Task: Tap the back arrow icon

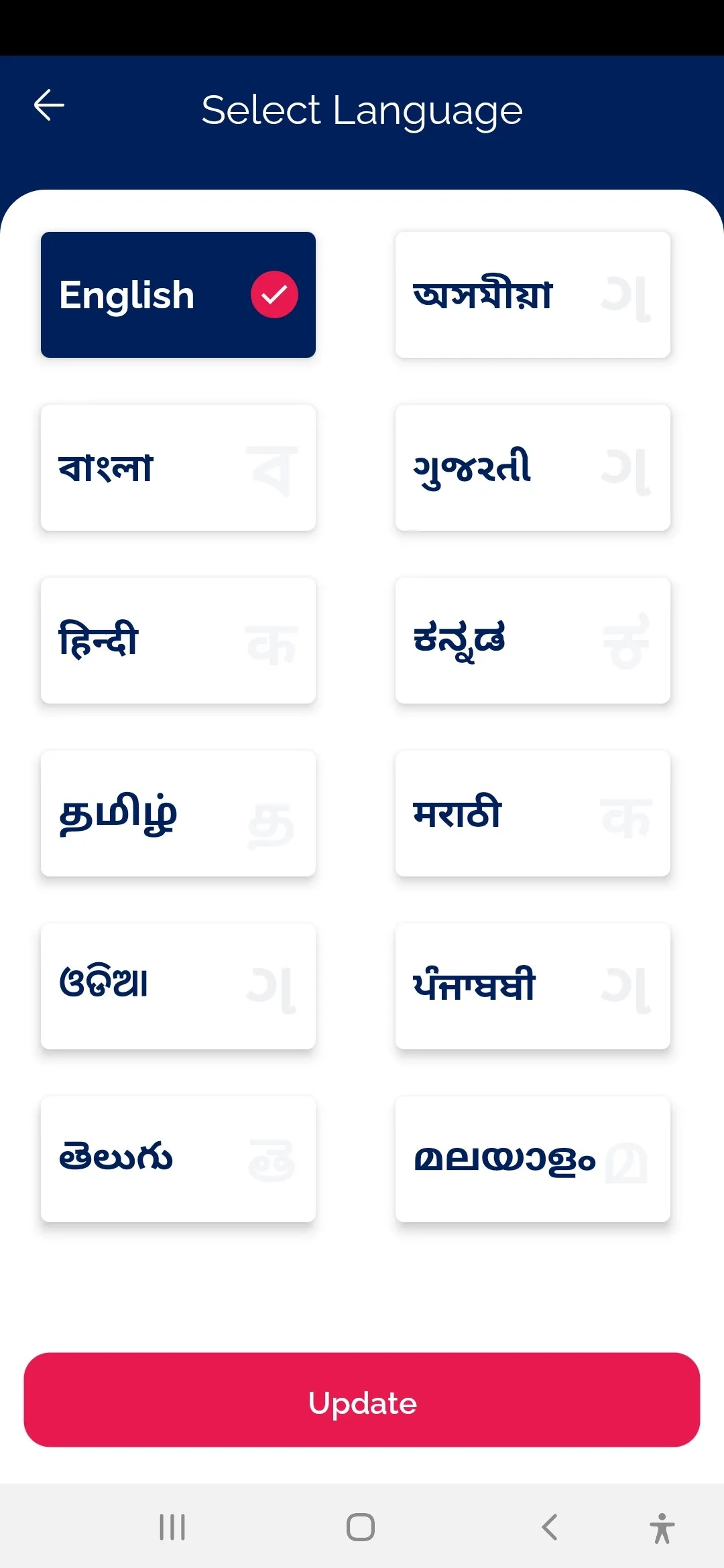Action: click(48, 106)
